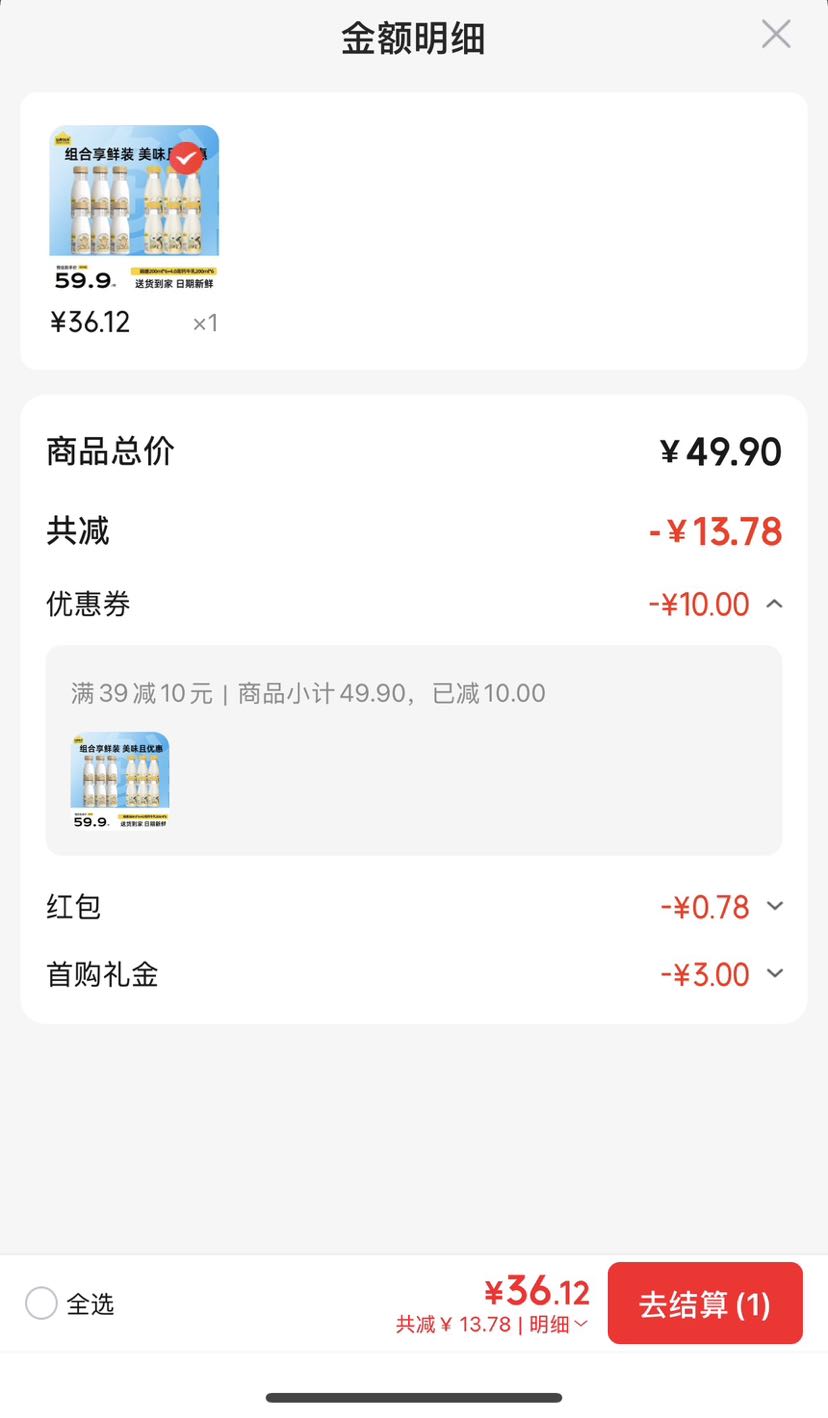Tap 去结算 (1) to check out
This screenshot has height=1418, width=828.
[705, 1304]
